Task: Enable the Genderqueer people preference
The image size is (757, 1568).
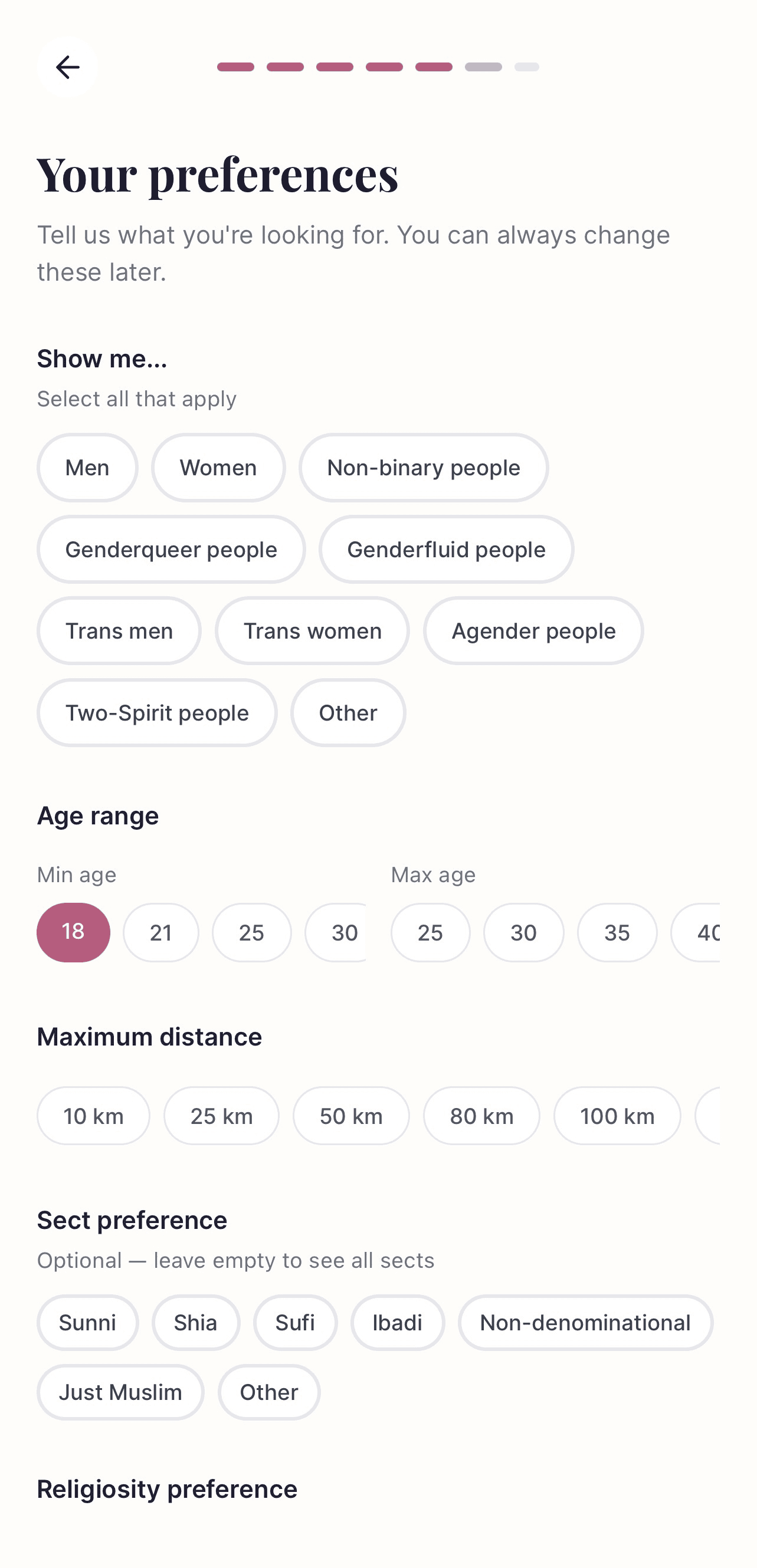Action: coord(171,549)
